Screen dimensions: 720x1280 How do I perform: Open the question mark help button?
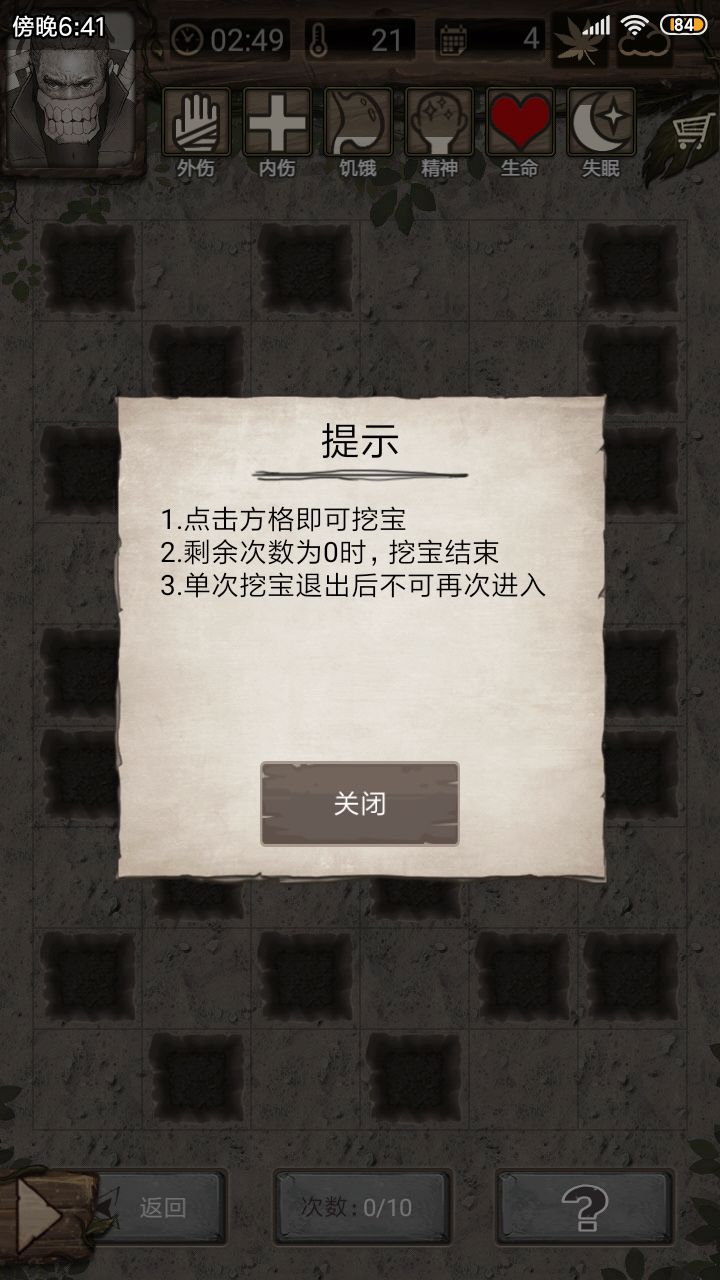585,1207
